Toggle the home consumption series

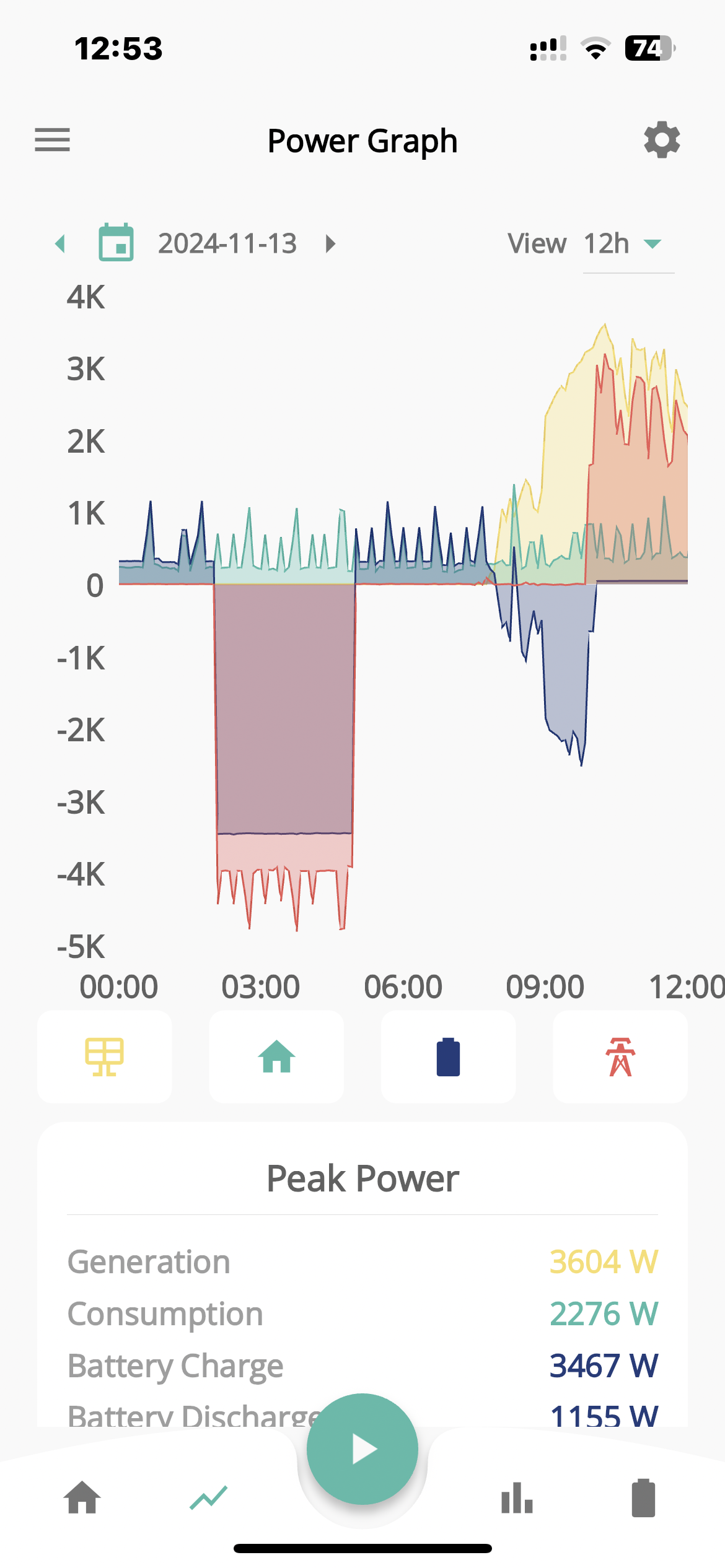[x=276, y=1056]
